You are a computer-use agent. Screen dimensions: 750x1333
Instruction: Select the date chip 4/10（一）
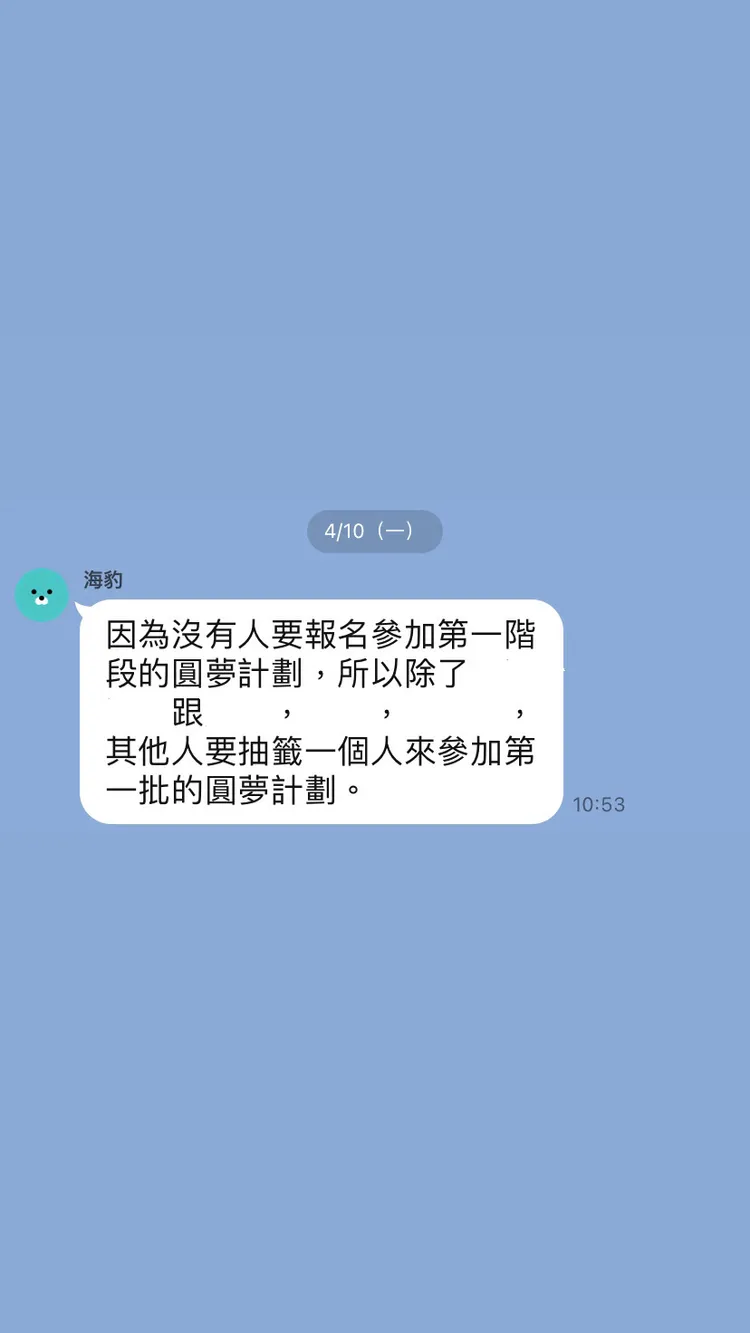click(374, 531)
